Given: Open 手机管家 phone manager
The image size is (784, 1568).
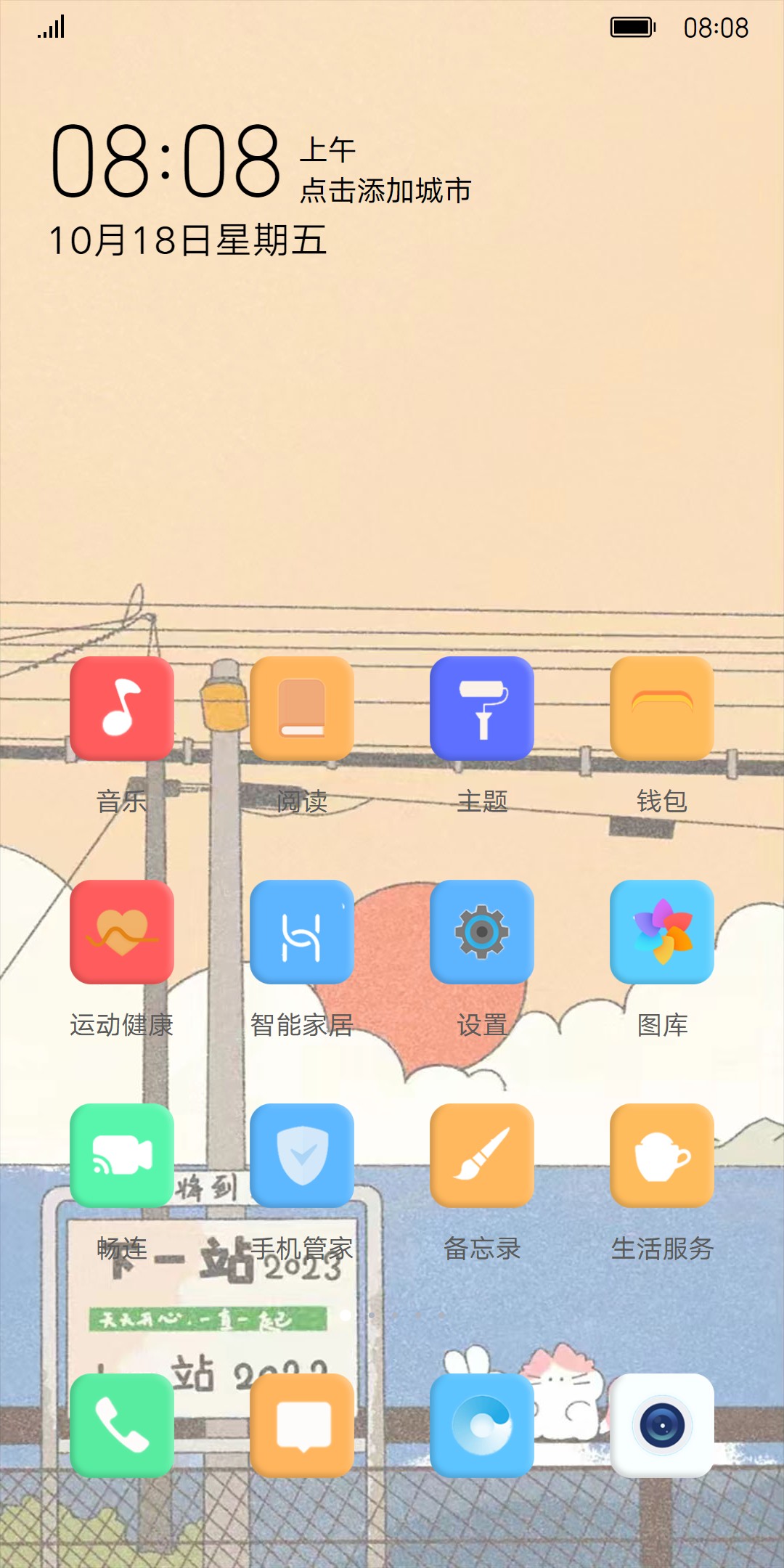Looking at the screenshot, I should 302,1156.
